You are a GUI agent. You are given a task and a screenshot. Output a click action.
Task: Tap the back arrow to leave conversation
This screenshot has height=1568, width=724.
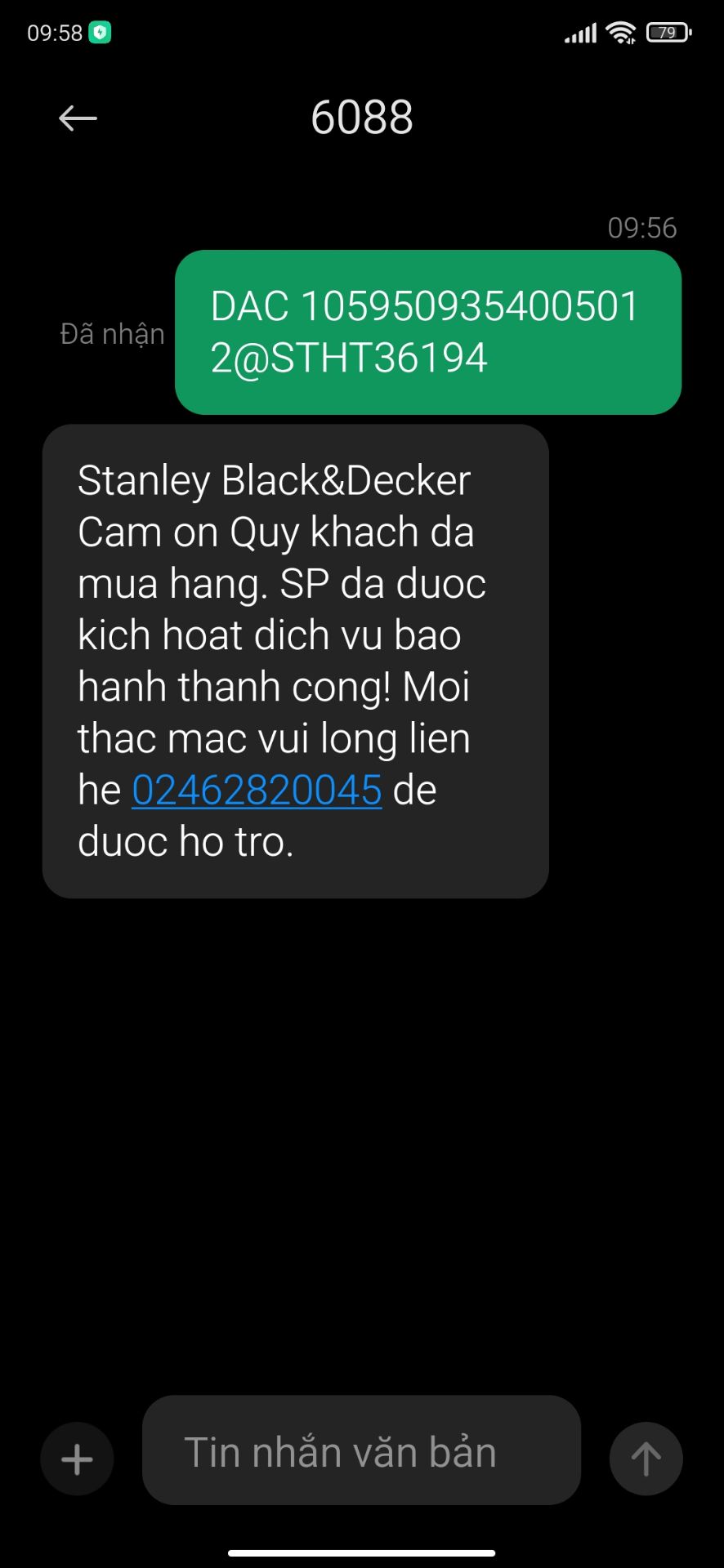point(77,118)
